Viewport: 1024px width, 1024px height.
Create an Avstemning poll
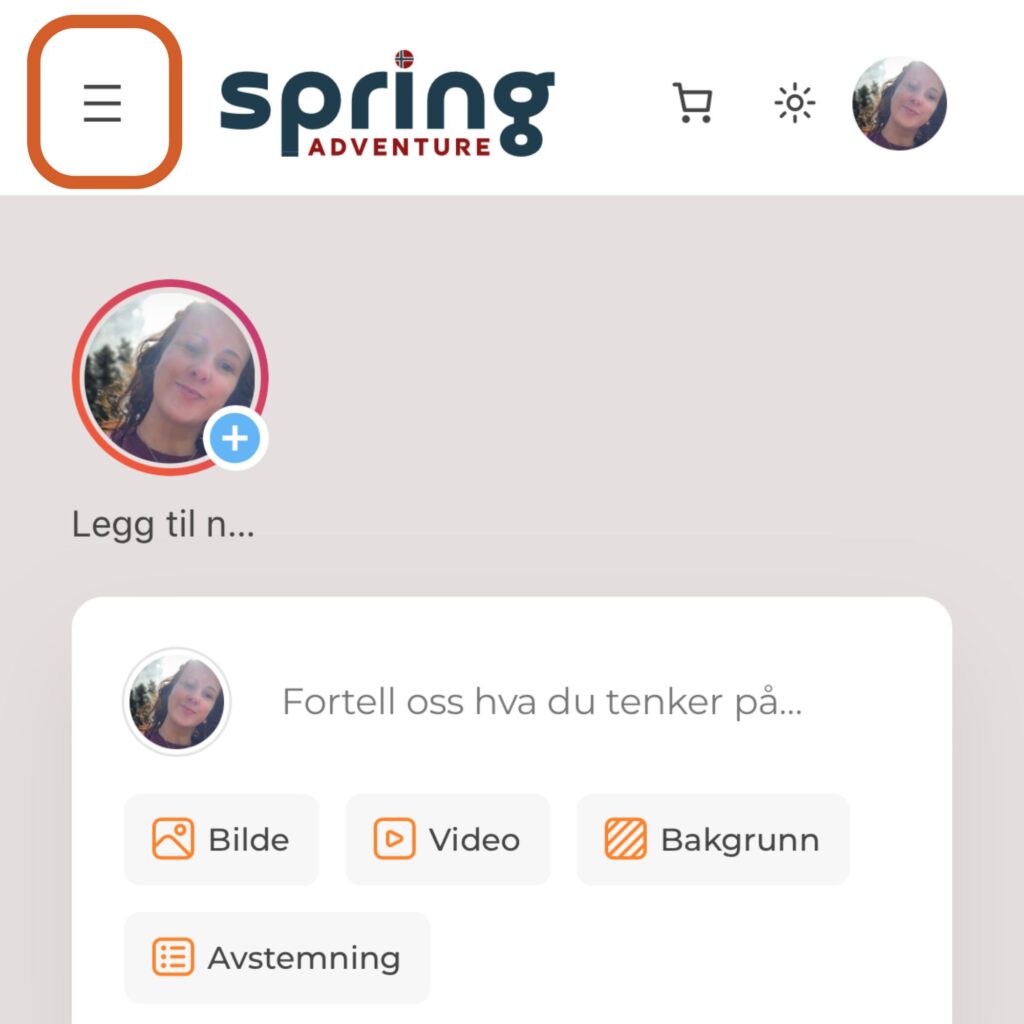point(276,958)
